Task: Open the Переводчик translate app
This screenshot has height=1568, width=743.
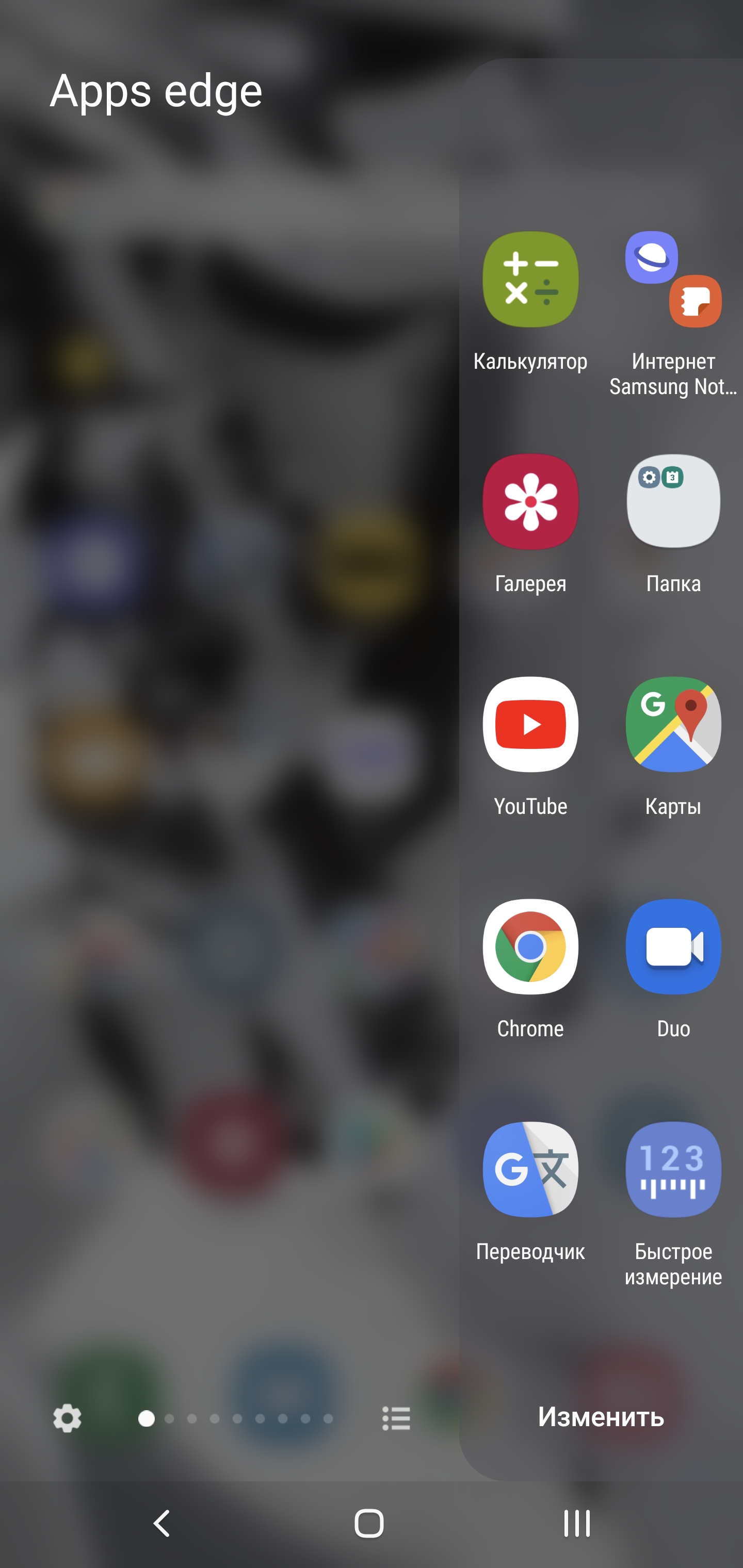Action: pos(530,1169)
